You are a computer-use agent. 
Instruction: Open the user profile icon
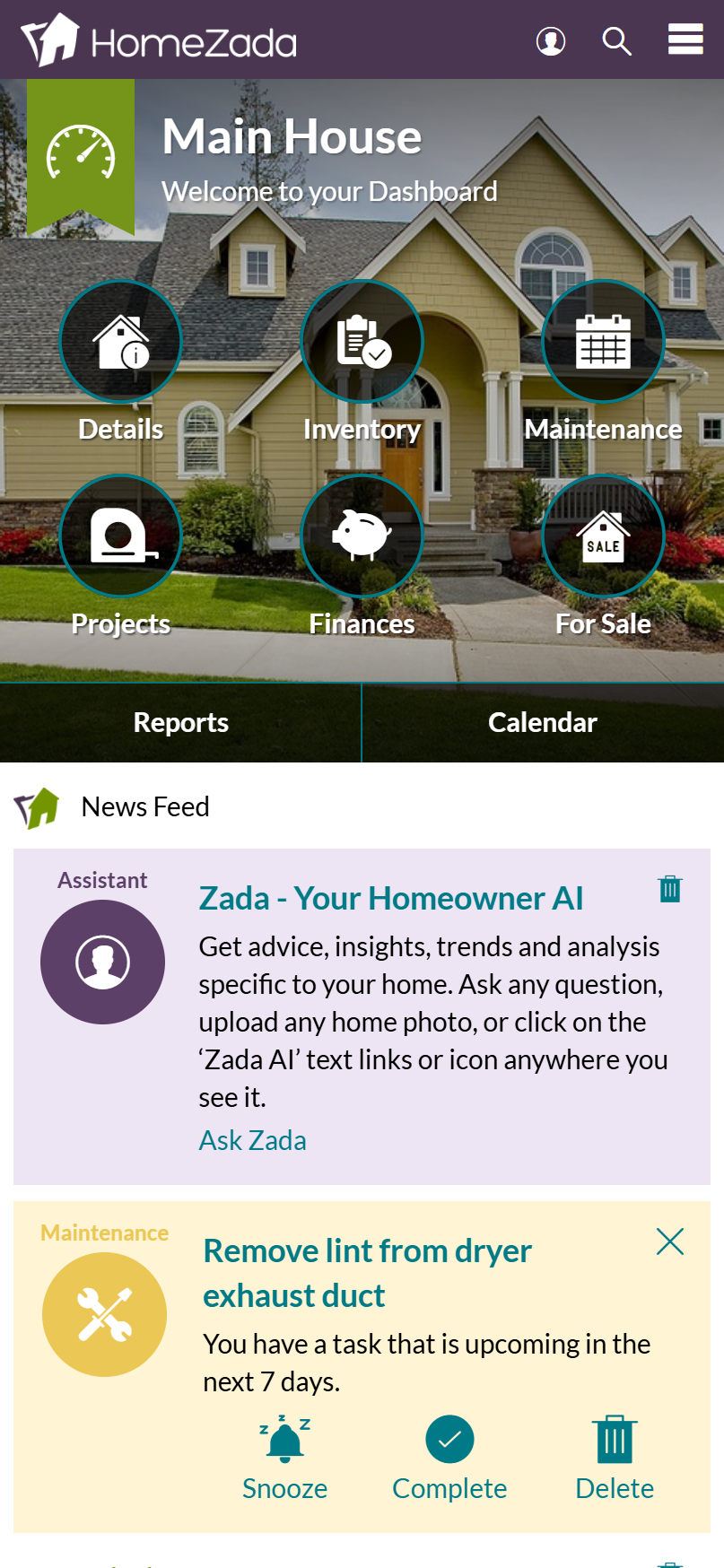click(x=550, y=40)
